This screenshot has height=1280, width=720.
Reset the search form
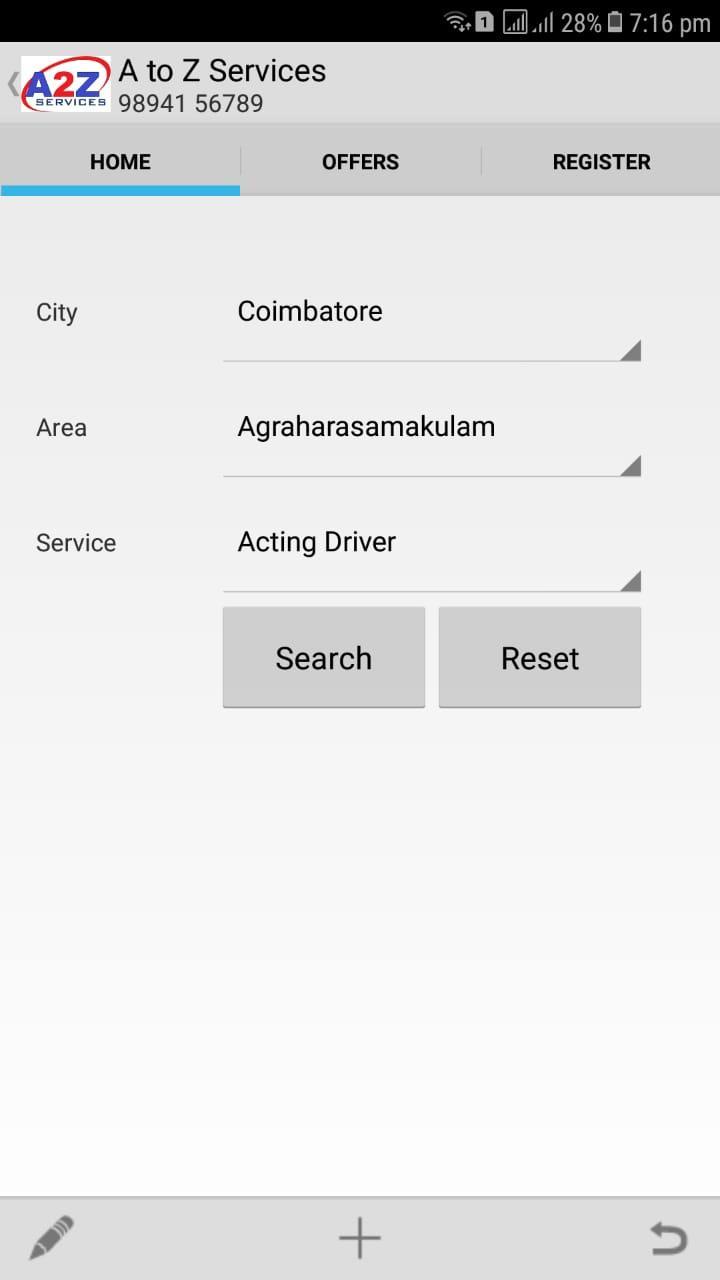click(540, 658)
